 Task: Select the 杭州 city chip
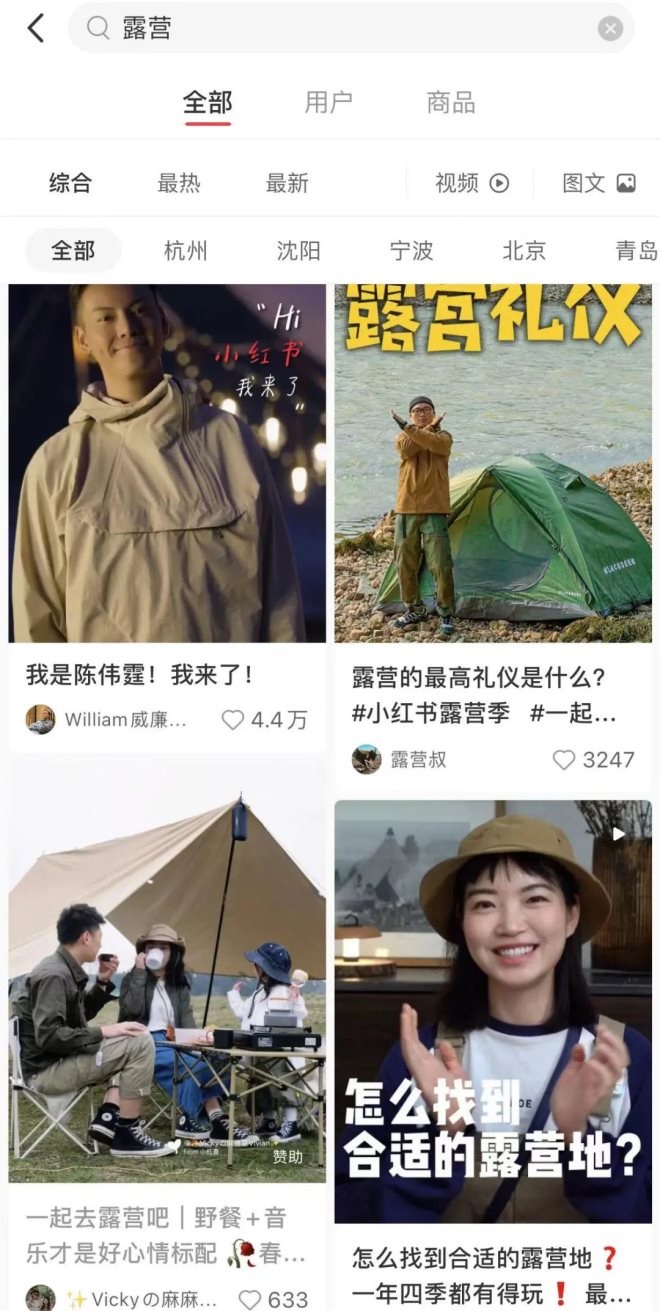click(x=185, y=250)
